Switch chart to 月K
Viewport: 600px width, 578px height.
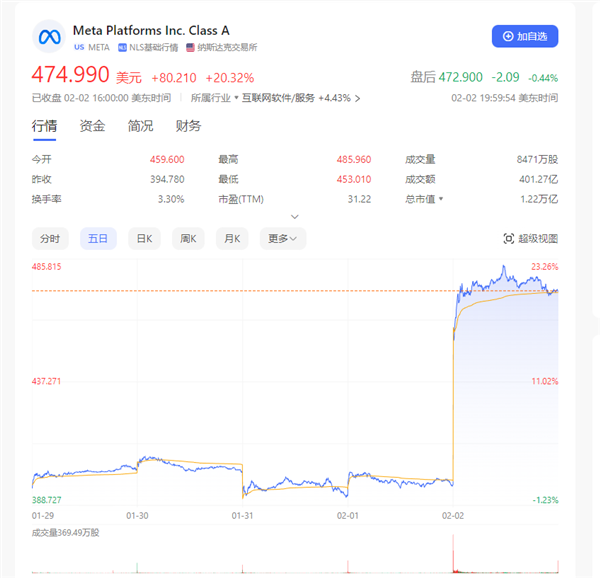233,238
